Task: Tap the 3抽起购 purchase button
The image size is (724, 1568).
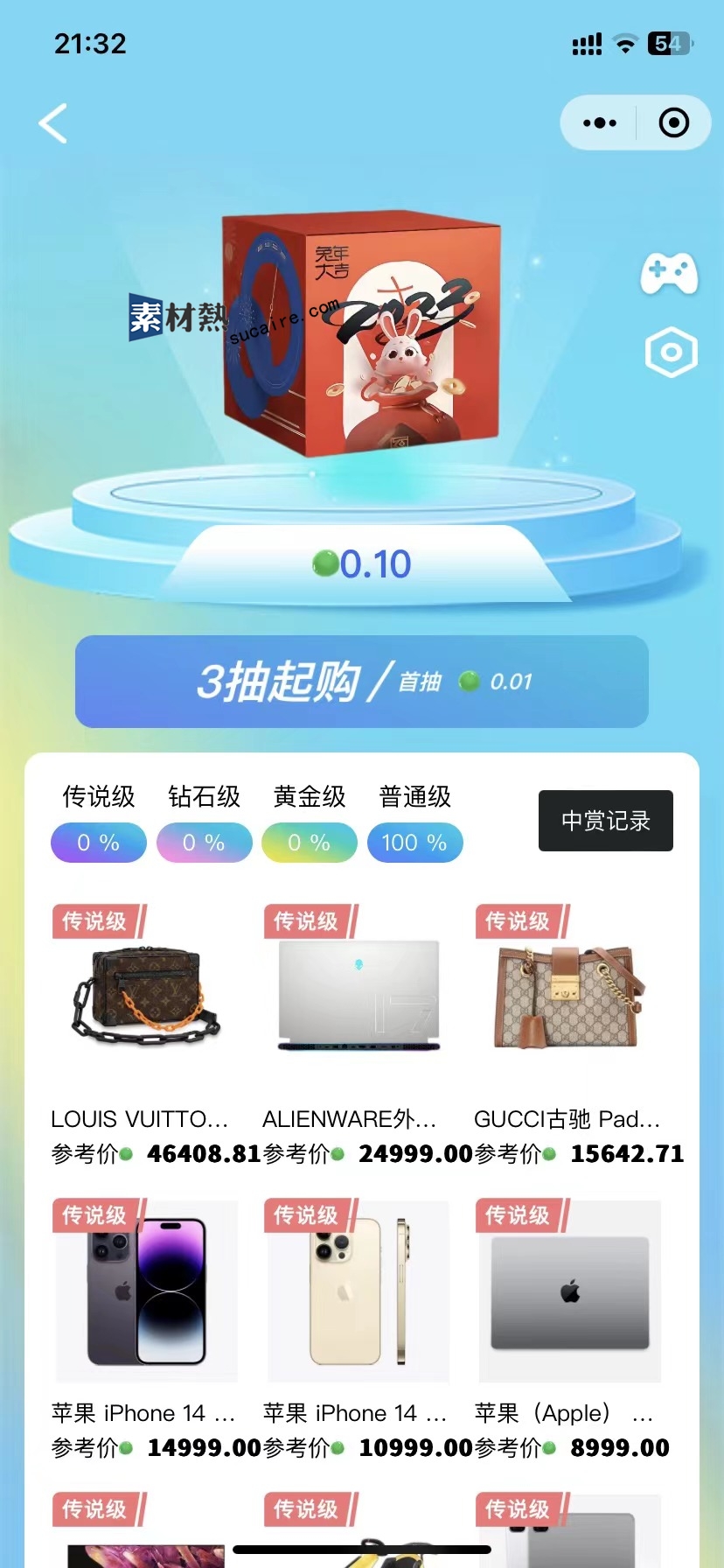Action: pyautogui.click(x=362, y=682)
